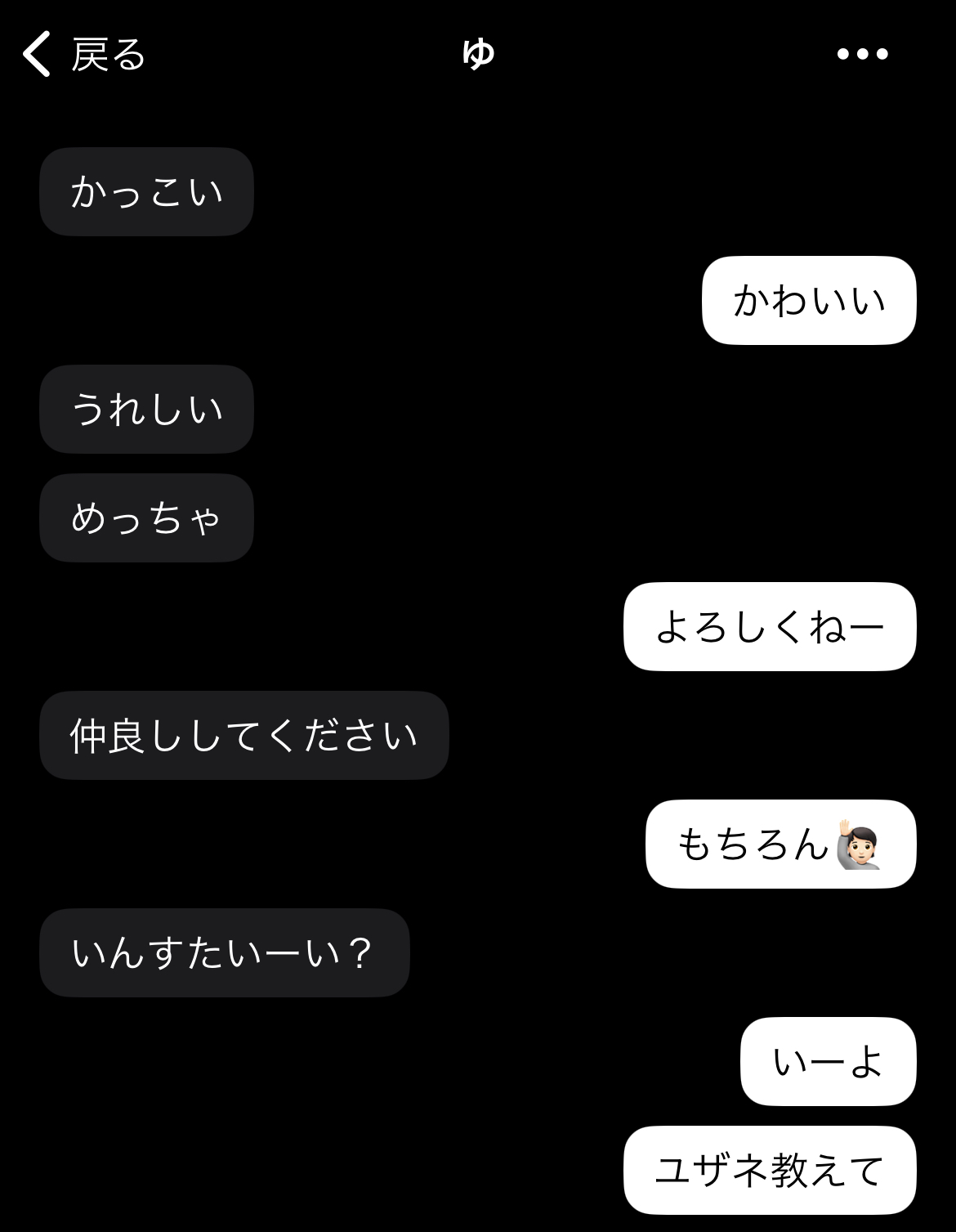This screenshot has width=956, height=1232.
Task: Go back using the 戻る button
Action: [85, 55]
